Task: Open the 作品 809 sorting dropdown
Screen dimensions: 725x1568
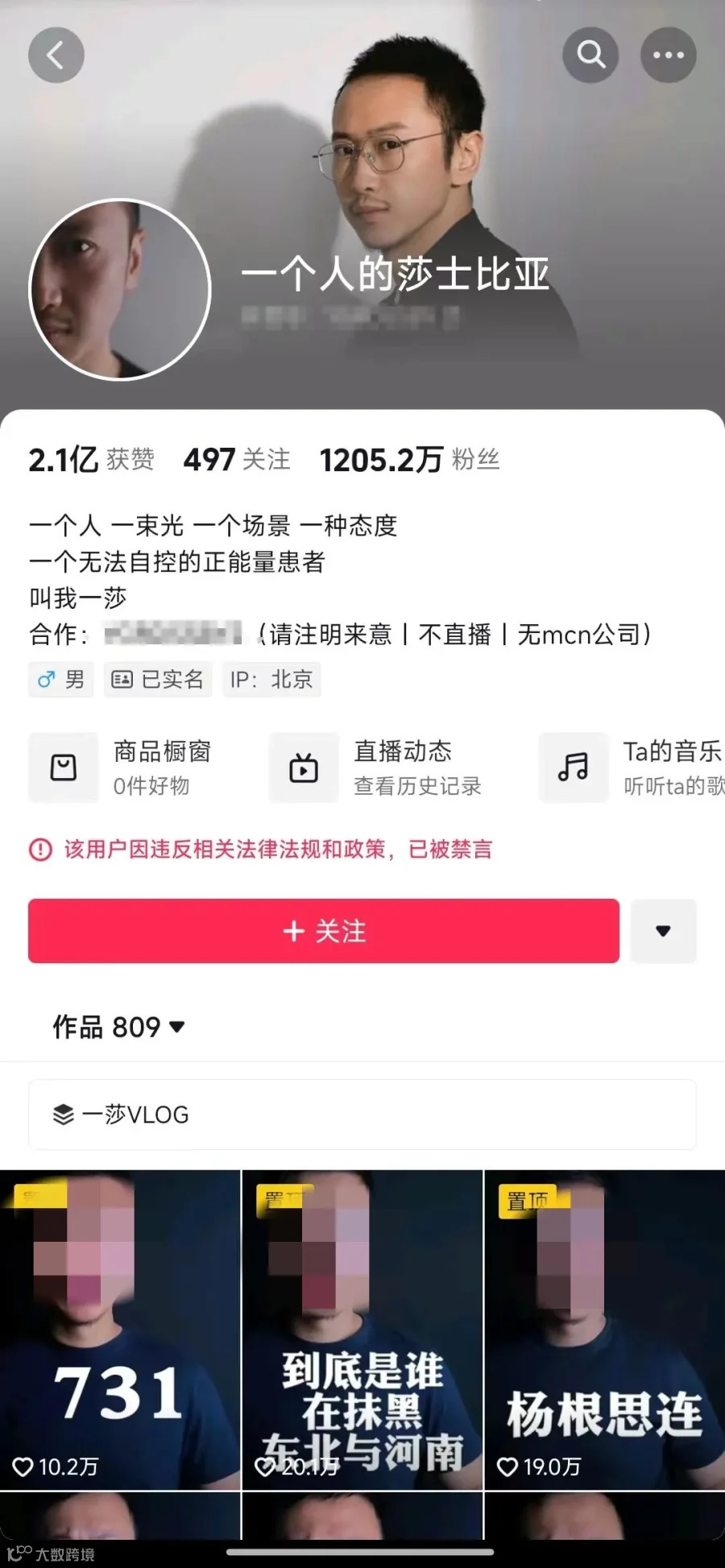Action: [119, 1027]
